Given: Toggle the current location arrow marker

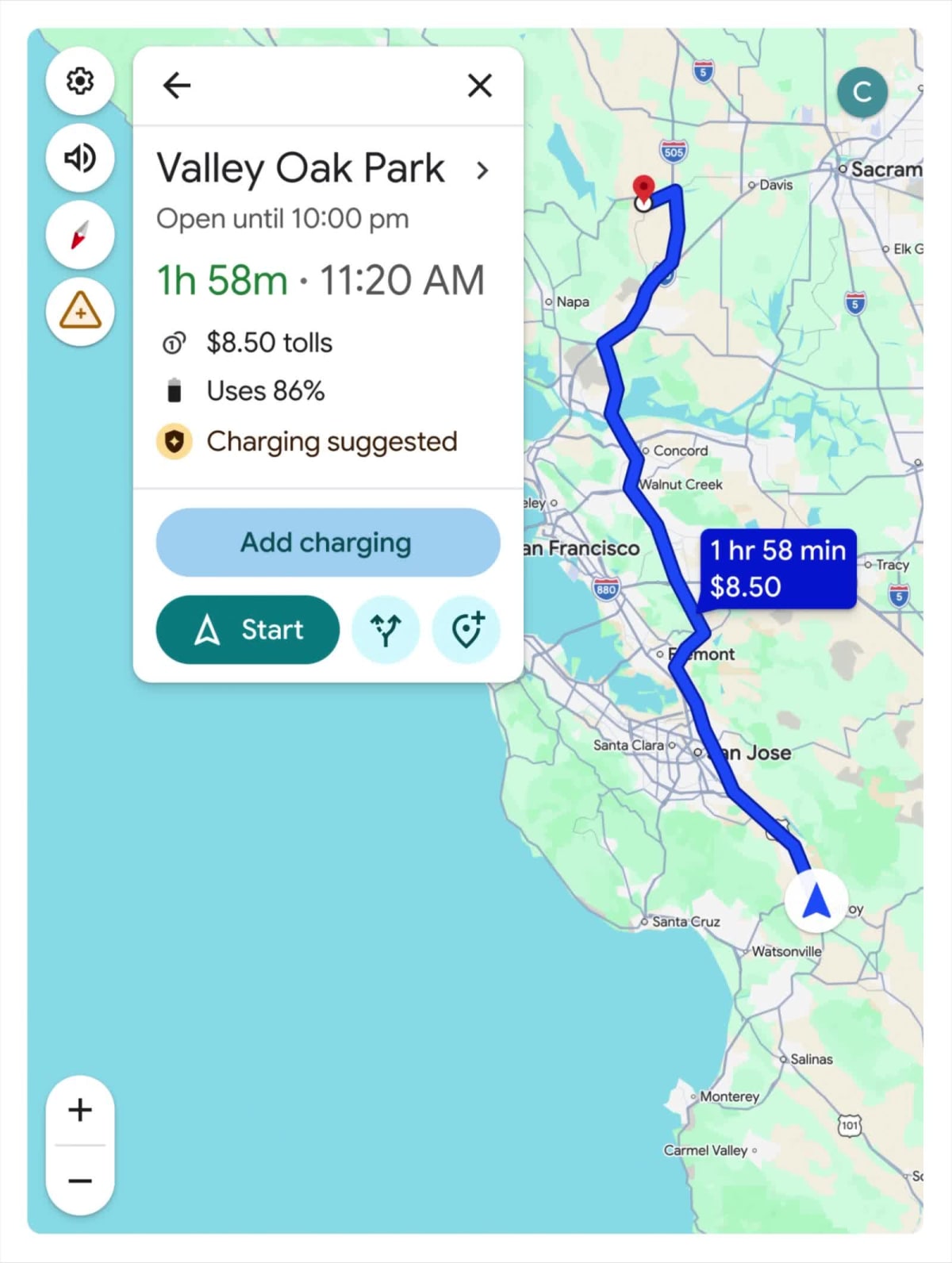Looking at the screenshot, I should 816,899.
